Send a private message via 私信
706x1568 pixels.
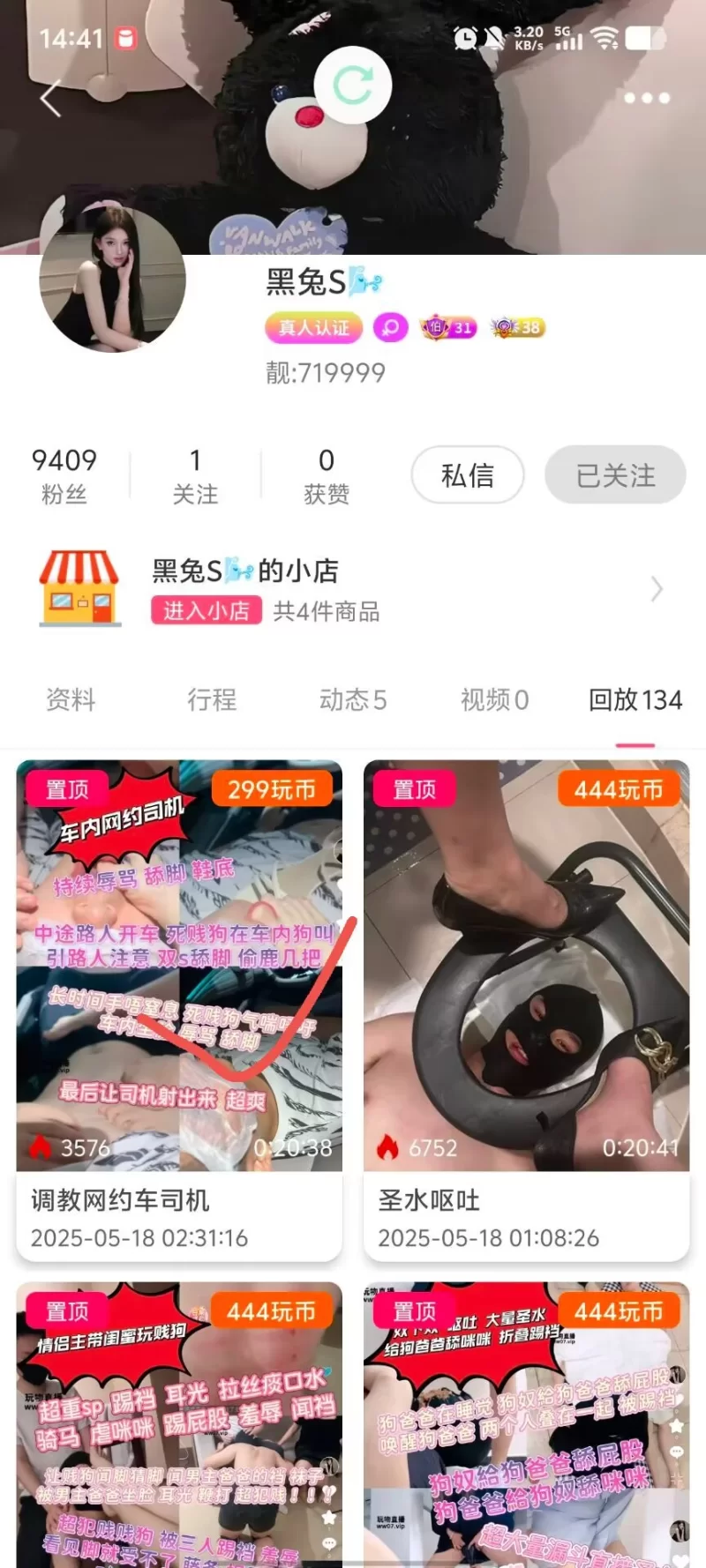point(468,476)
